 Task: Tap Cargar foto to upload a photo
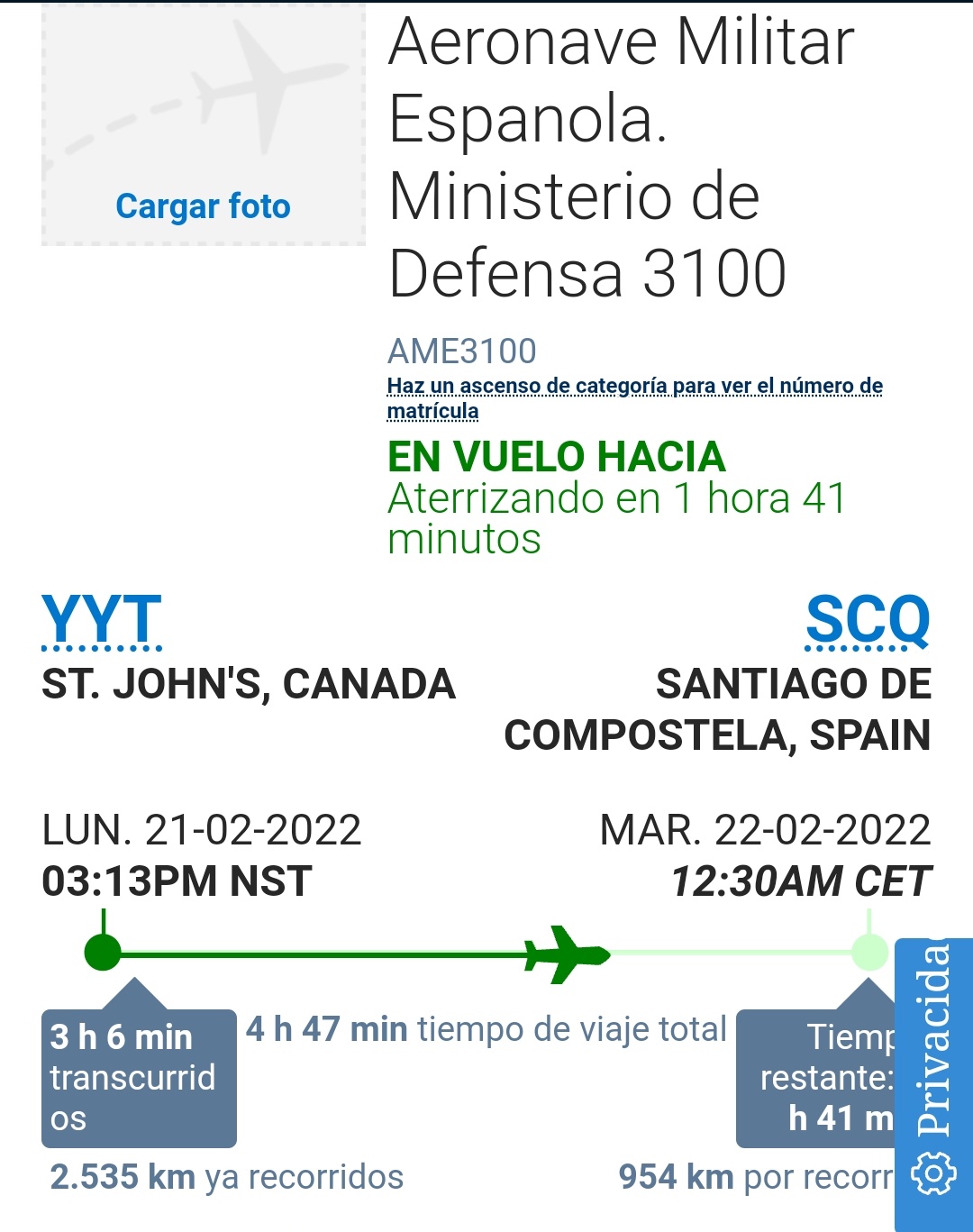(203, 206)
